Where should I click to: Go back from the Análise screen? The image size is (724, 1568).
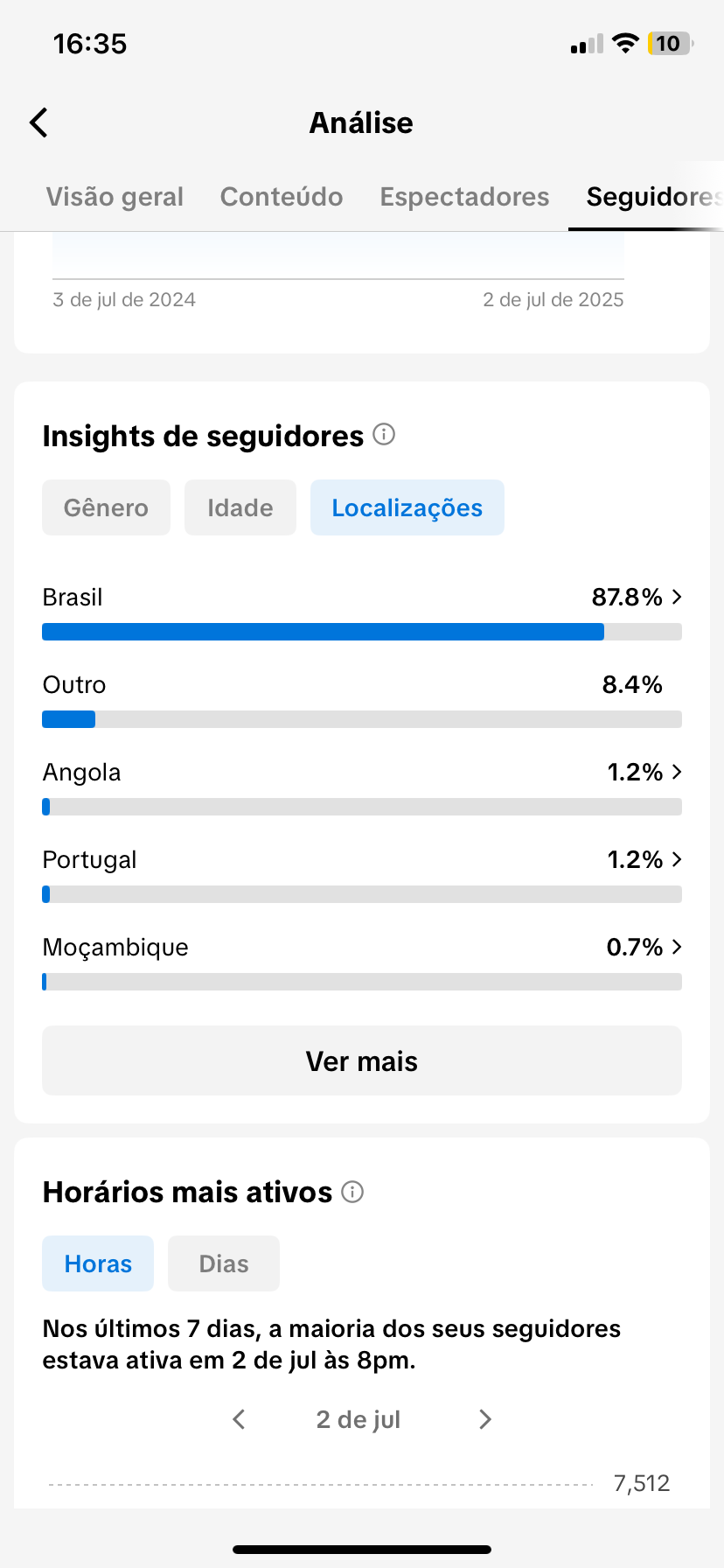(38, 122)
